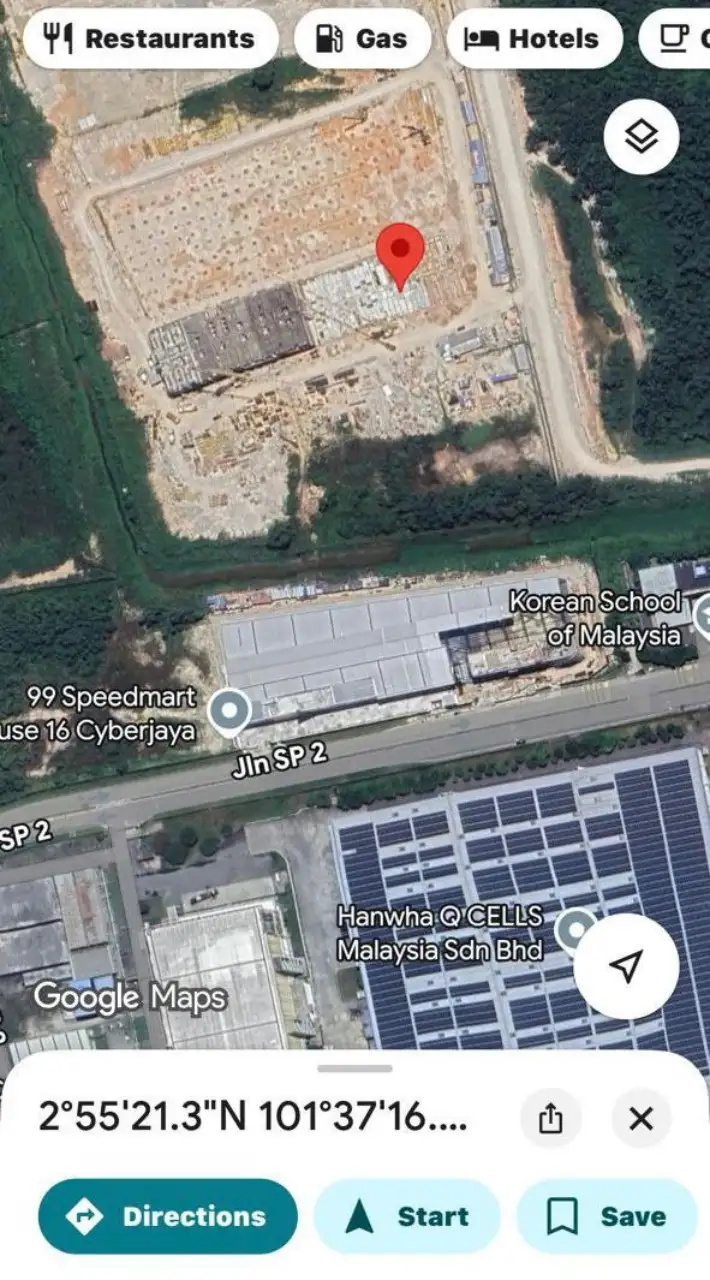Start navigation to the pin
710x1280 pixels.
coord(407,1216)
